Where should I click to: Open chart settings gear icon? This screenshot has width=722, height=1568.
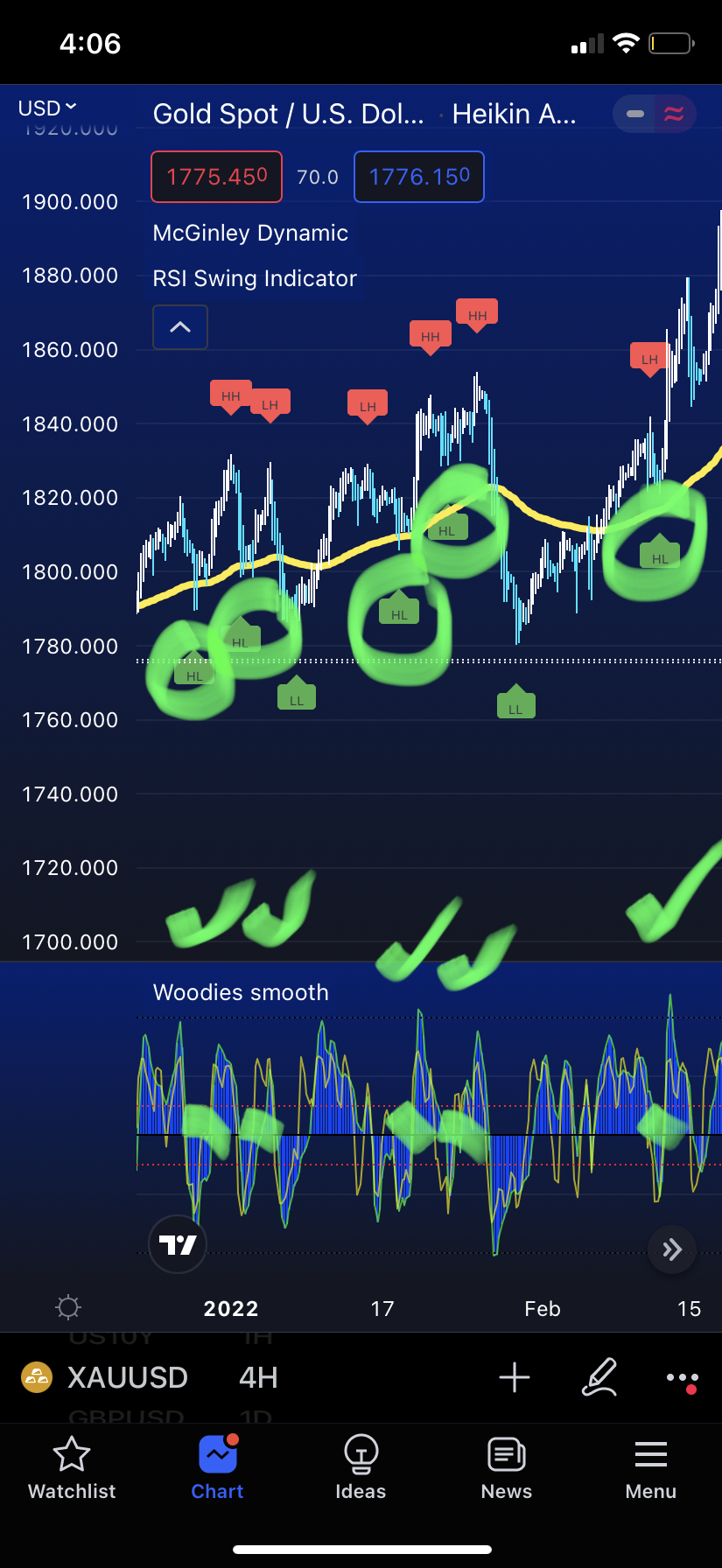[x=68, y=1308]
